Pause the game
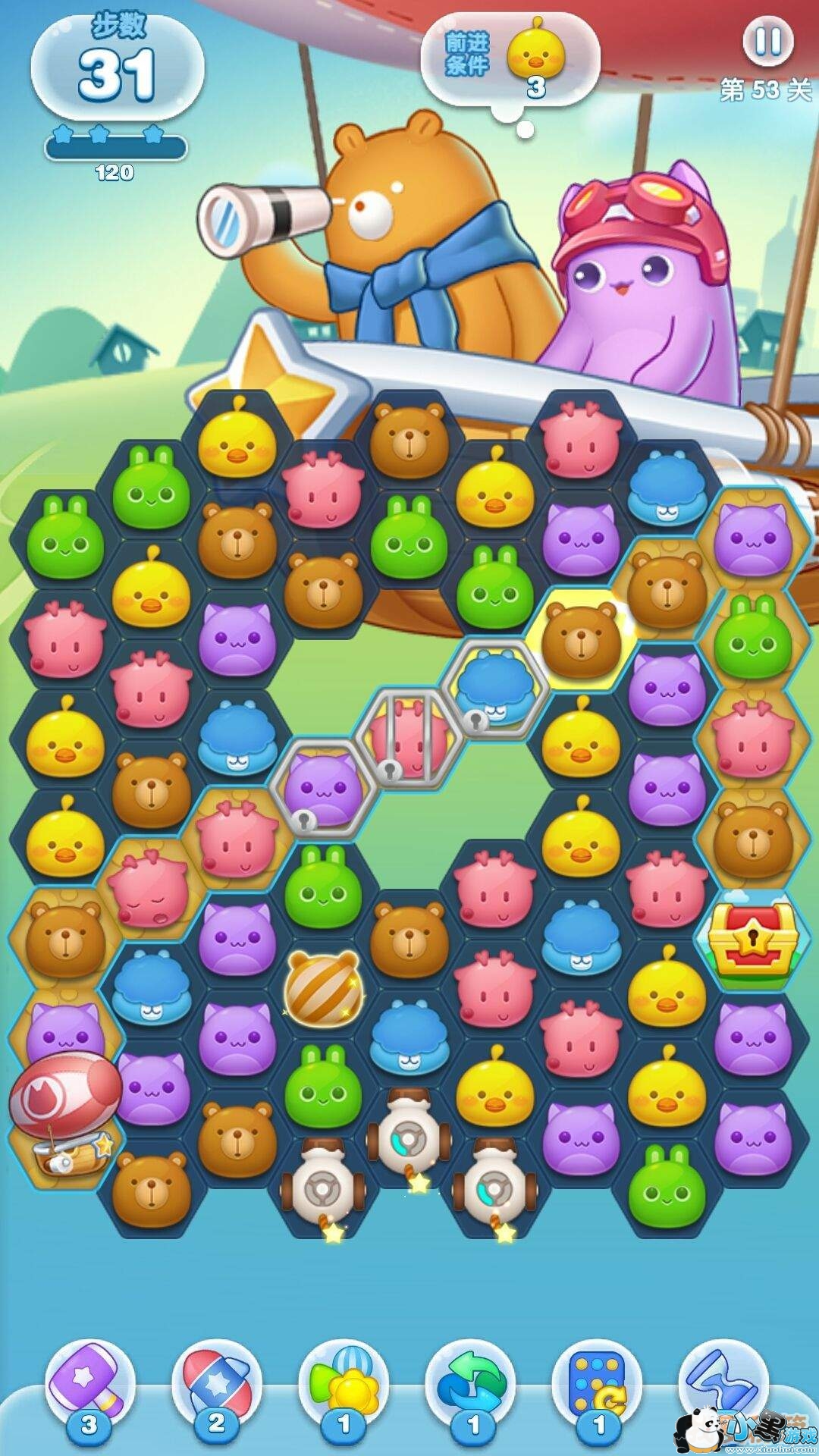Viewport: 819px width, 1456px height. click(x=767, y=41)
